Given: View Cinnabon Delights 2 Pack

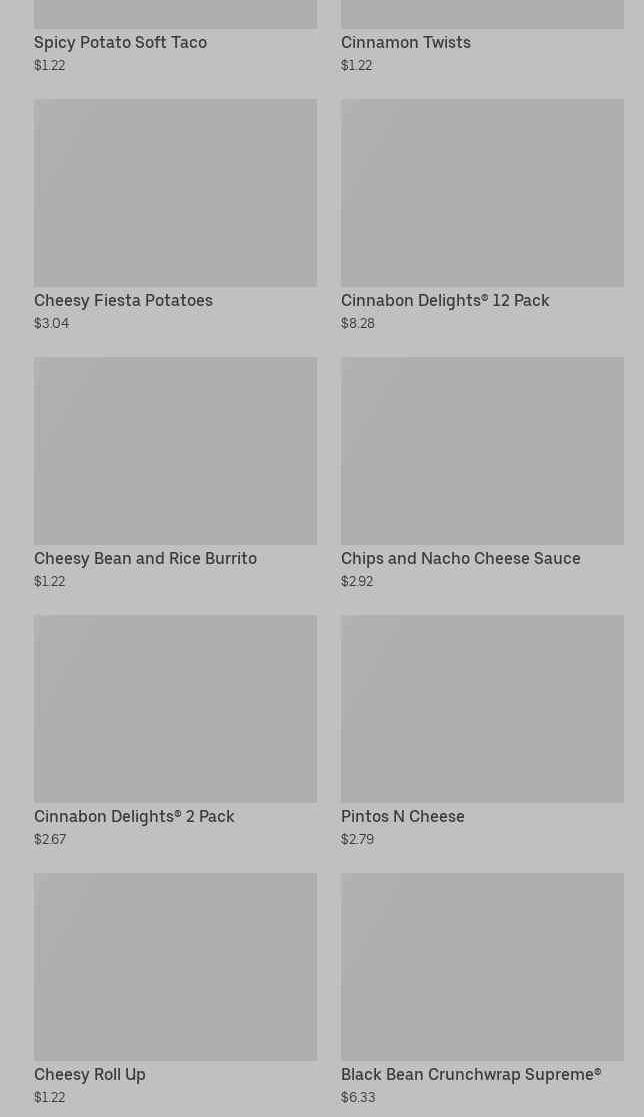Looking at the screenshot, I should coord(175,731).
